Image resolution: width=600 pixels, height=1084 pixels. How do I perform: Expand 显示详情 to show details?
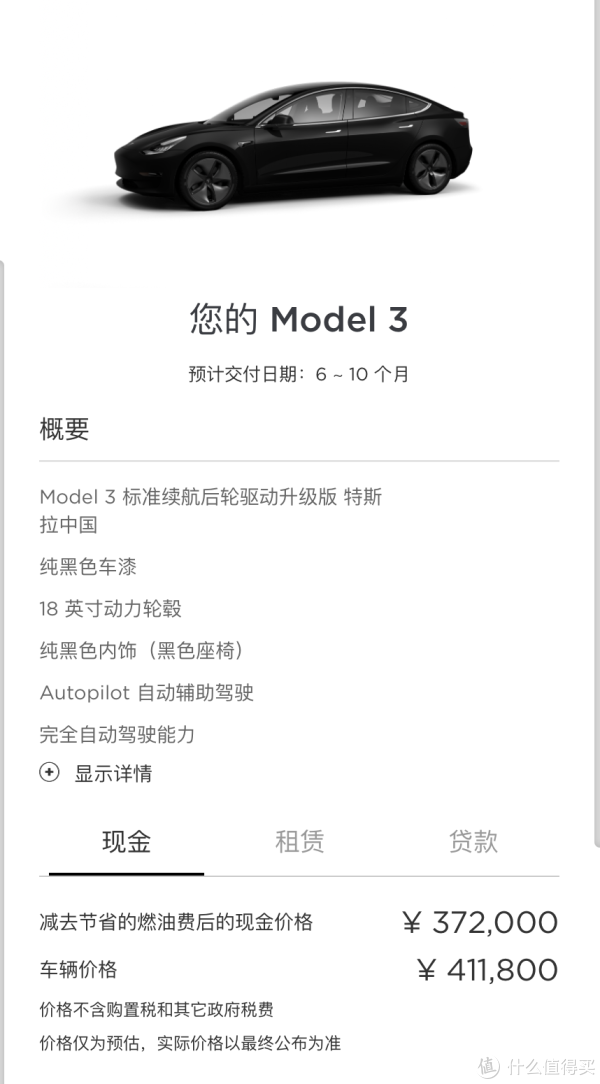[x=96, y=773]
